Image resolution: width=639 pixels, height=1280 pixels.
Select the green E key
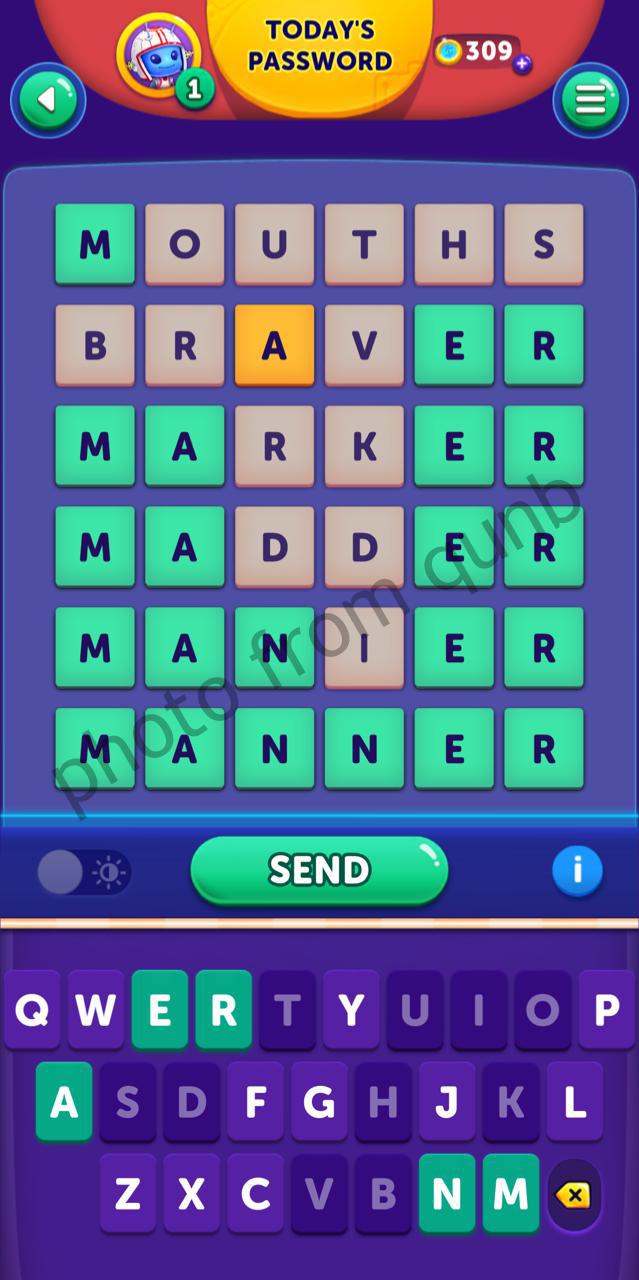[x=160, y=1010]
